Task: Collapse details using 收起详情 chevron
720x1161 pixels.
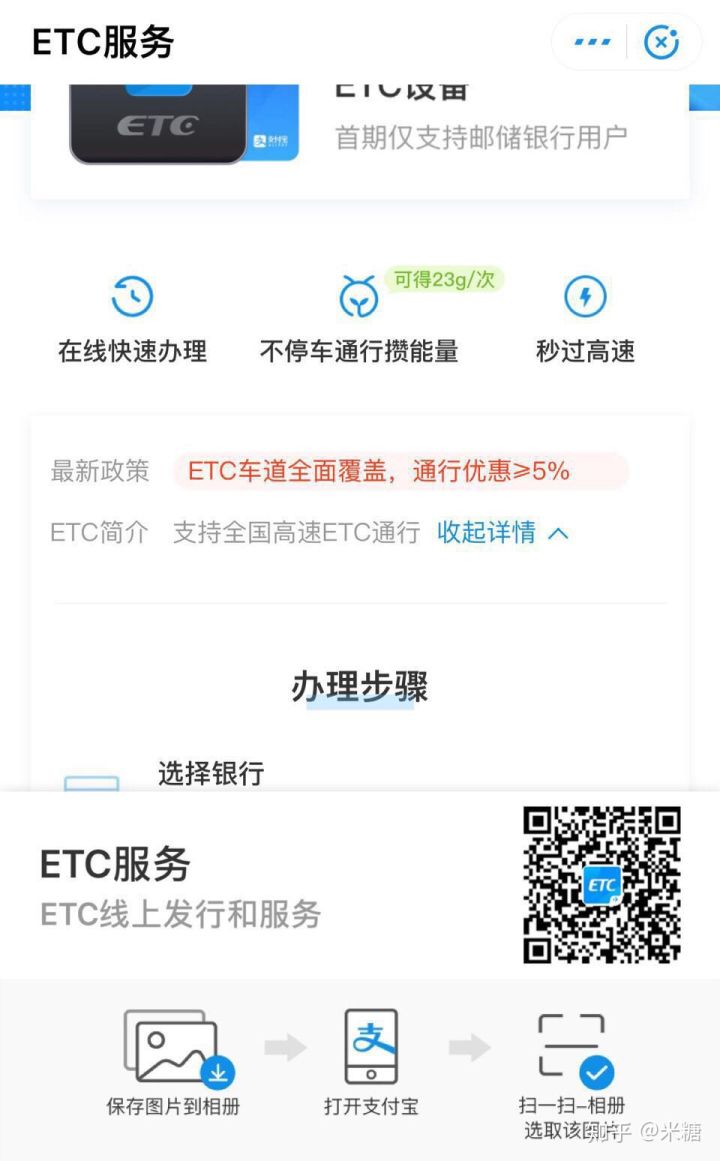Action: (556, 533)
